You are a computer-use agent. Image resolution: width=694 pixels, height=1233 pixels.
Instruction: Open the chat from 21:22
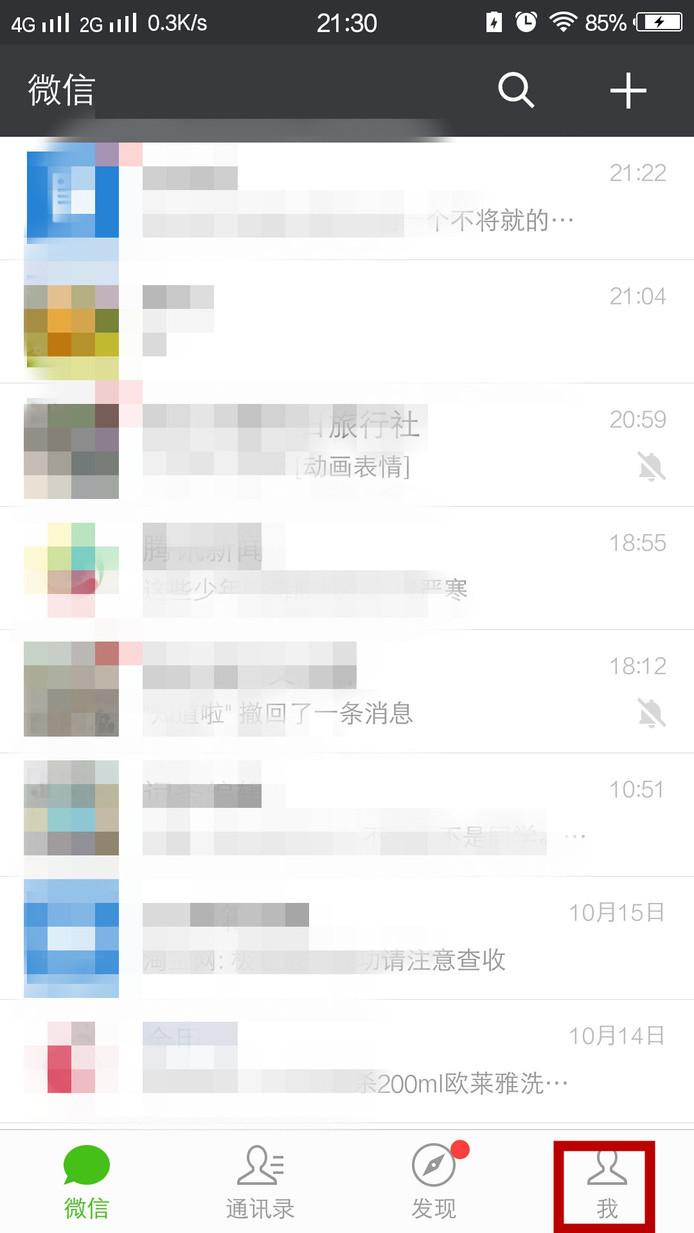click(347, 199)
